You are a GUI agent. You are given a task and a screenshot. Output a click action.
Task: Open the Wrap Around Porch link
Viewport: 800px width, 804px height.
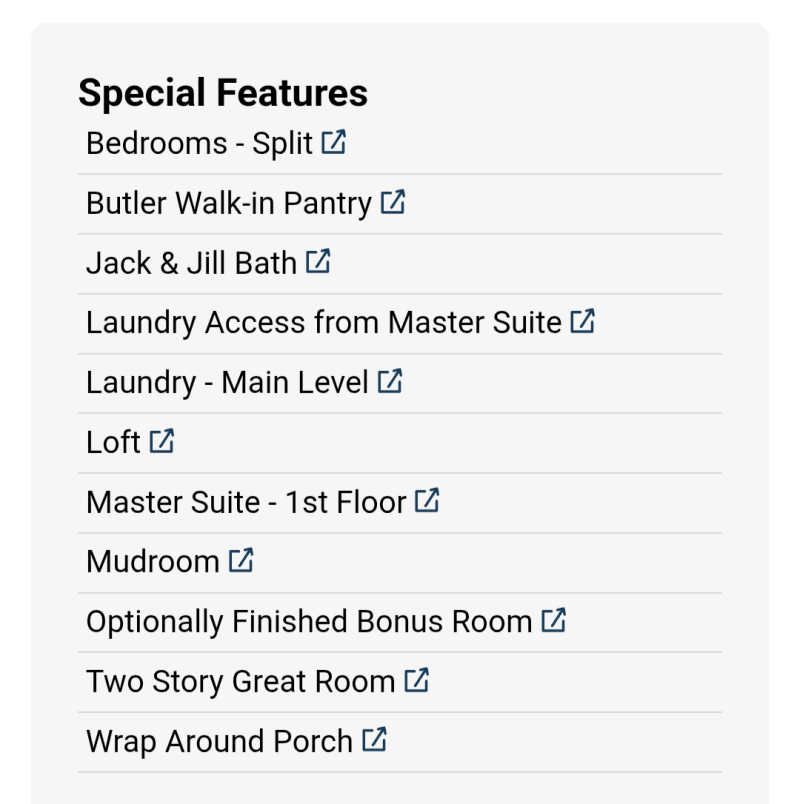tap(235, 742)
